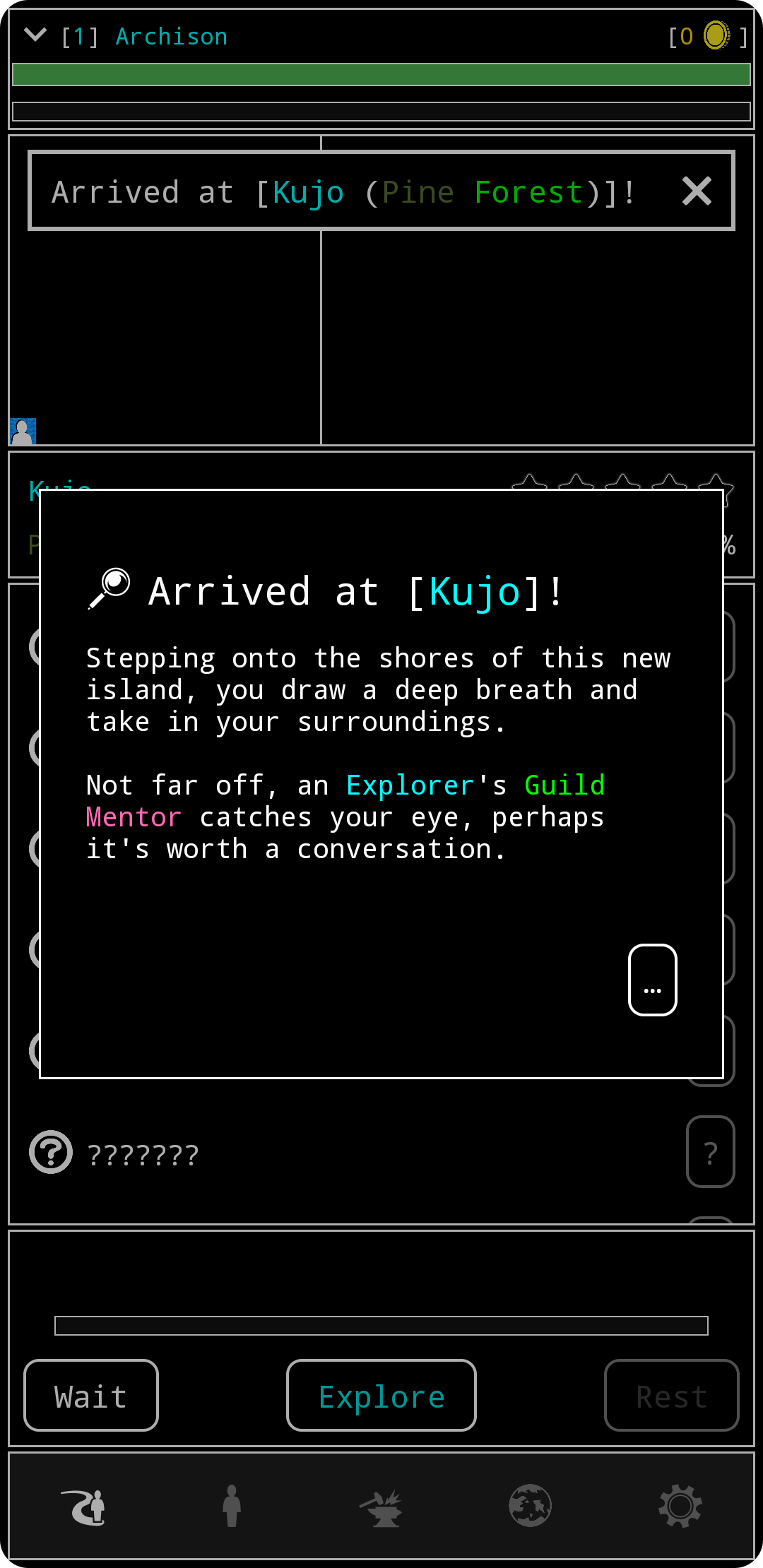
Task: Open the anvil crafting tab
Action: click(381, 1506)
